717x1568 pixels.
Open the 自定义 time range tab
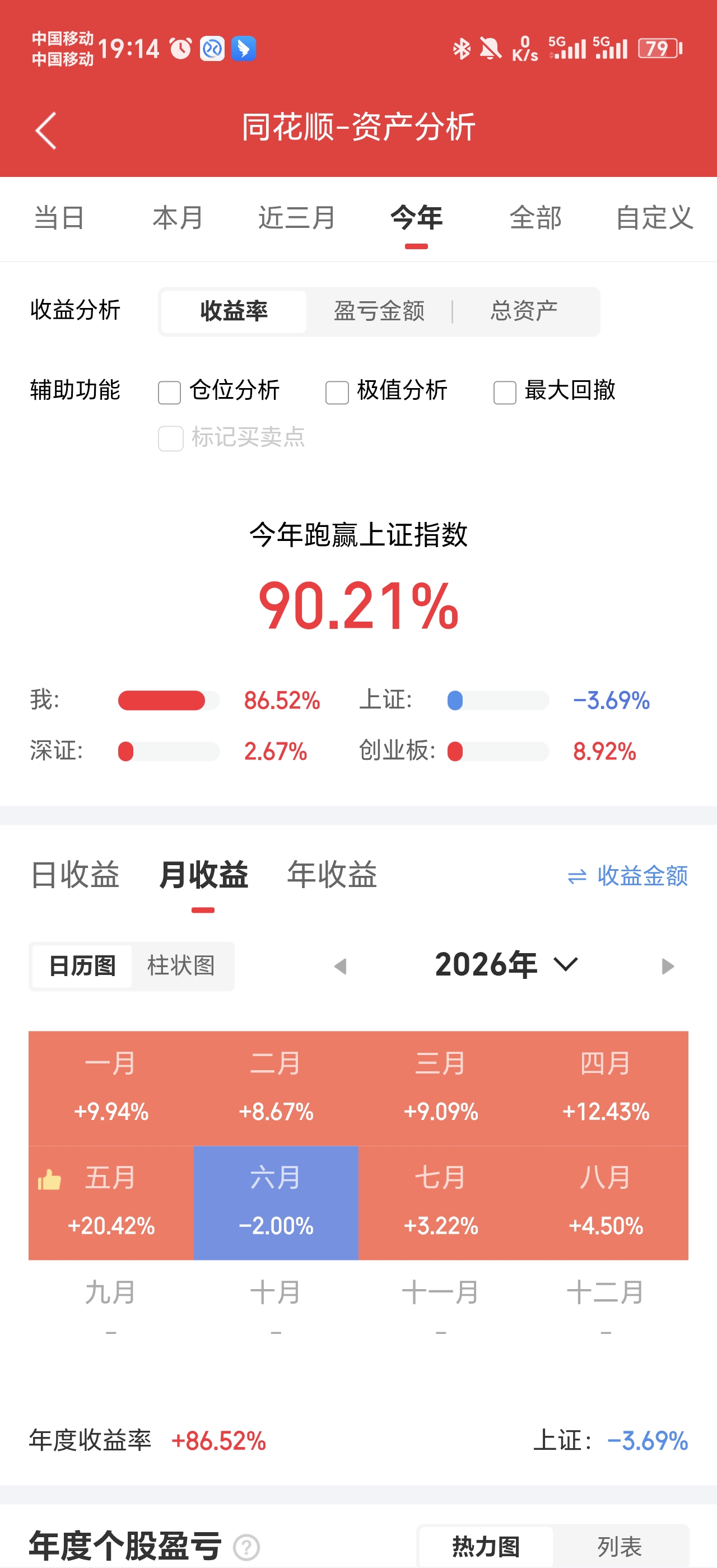[655, 218]
